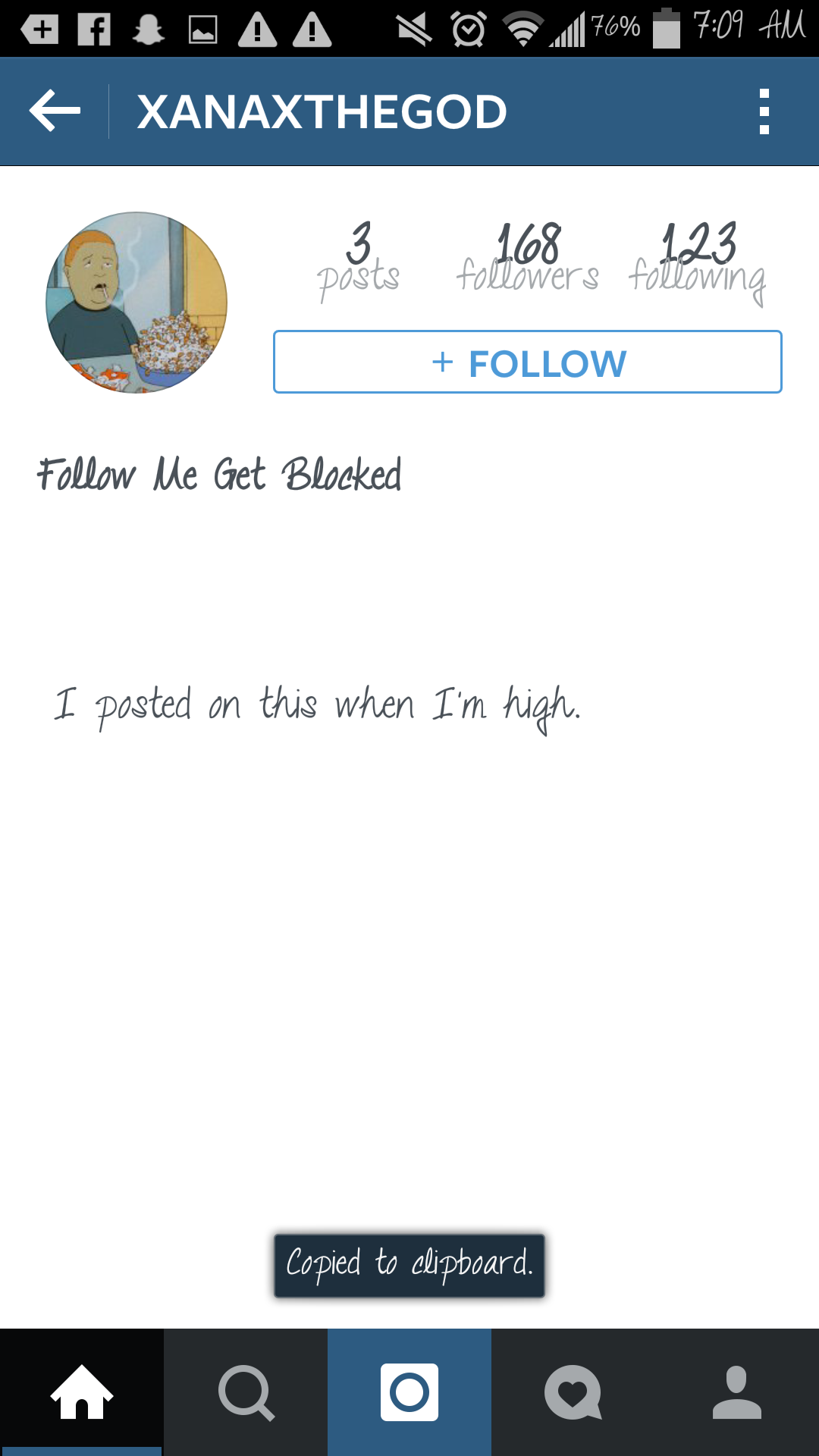Switch to the Home tab
This screenshot has width=819, height=1456.
click(82, 1392)
